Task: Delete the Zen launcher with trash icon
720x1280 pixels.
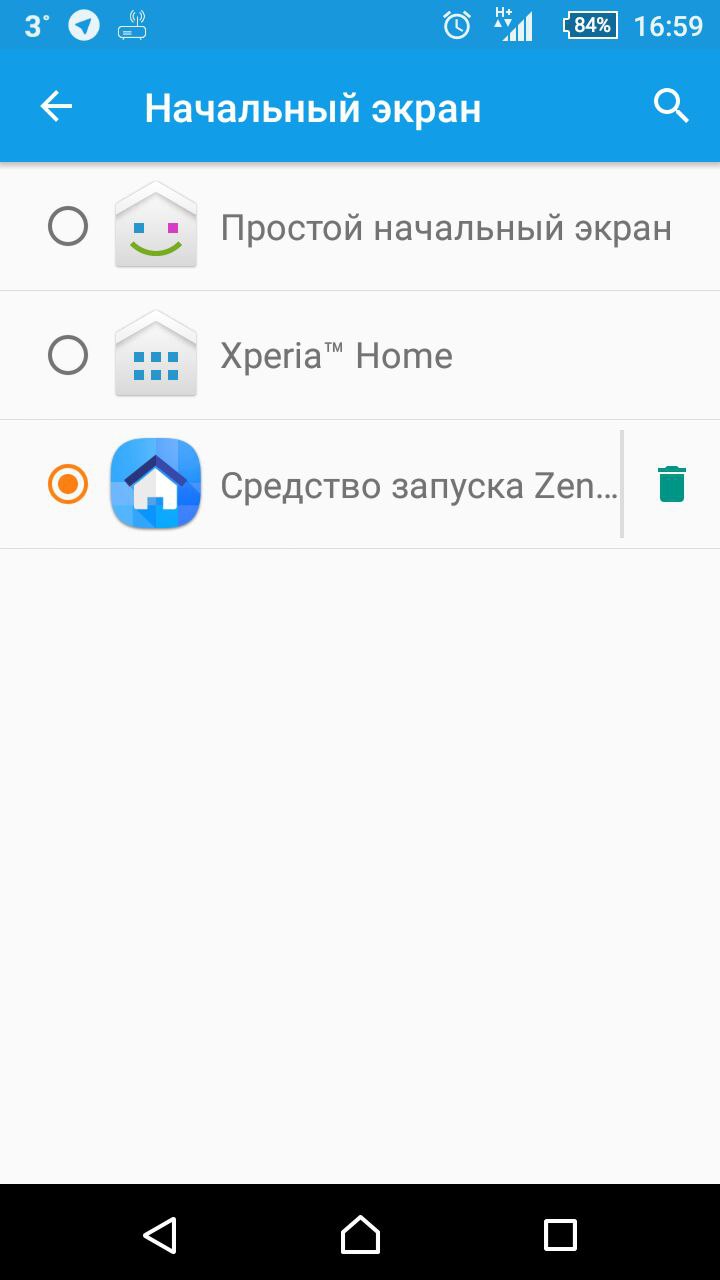Action: point(671,485)
